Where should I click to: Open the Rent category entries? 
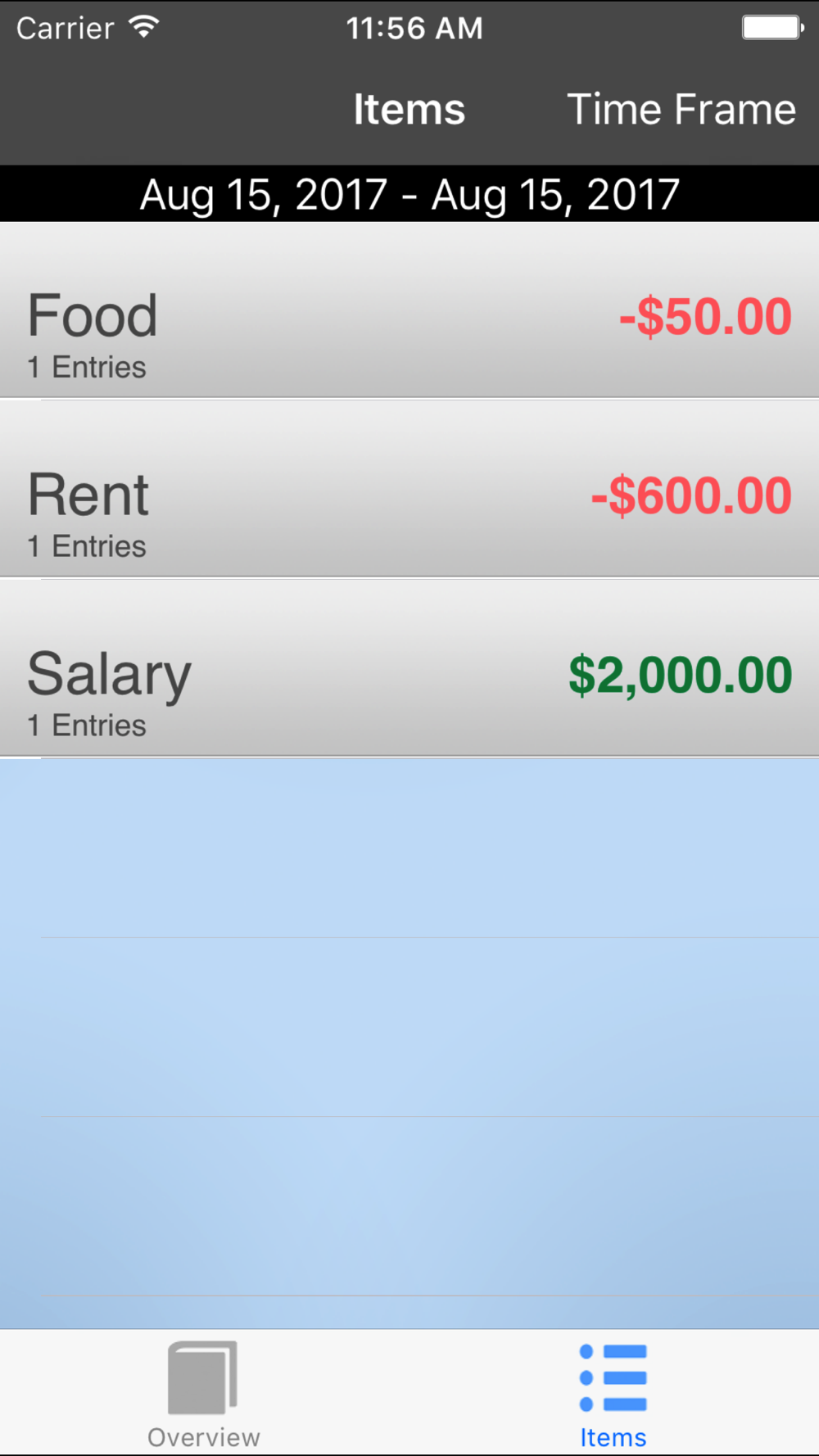(x=409, y=489)
